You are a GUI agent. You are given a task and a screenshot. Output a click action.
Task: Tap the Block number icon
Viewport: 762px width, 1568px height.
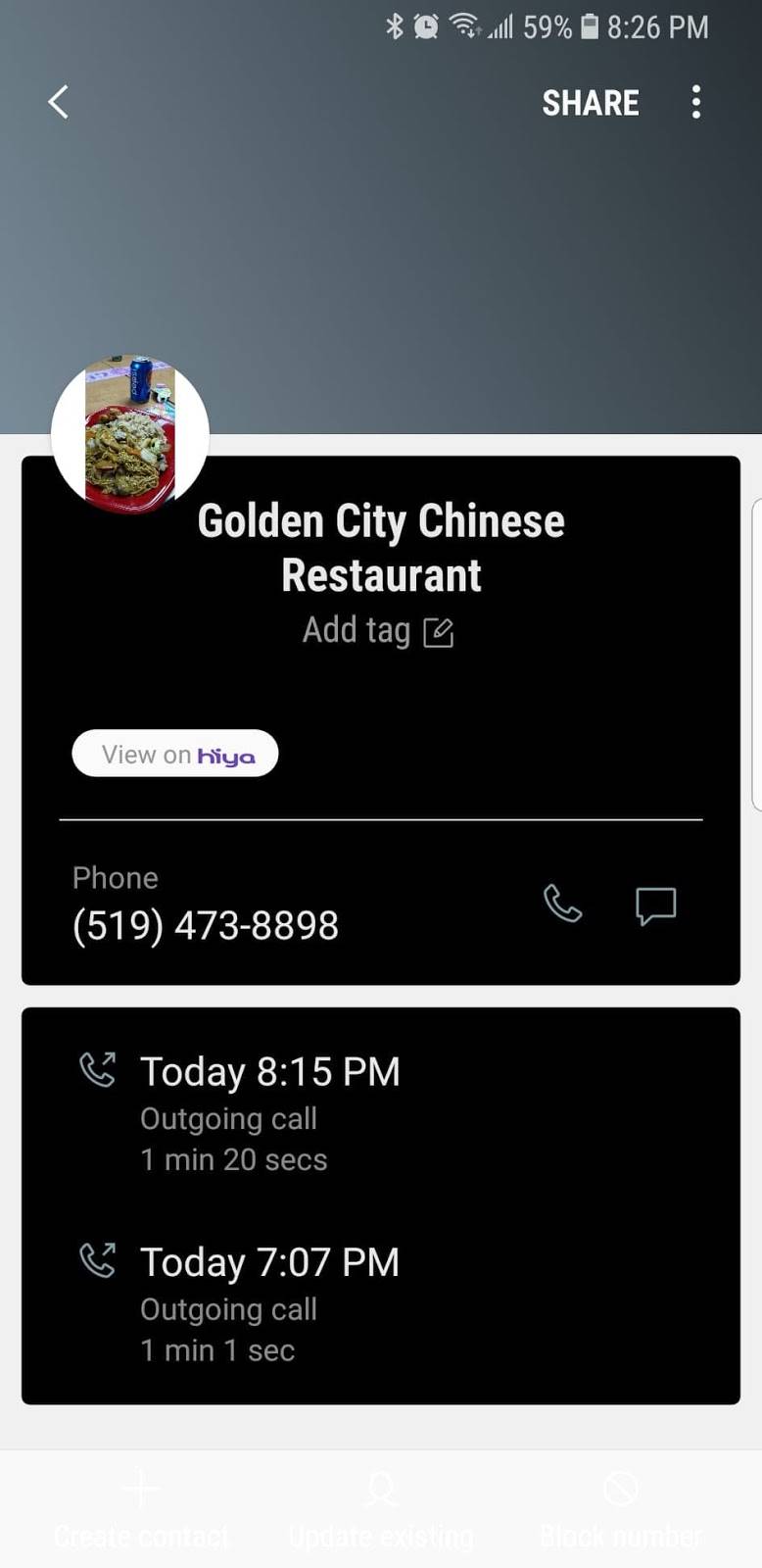(621, 1488)
